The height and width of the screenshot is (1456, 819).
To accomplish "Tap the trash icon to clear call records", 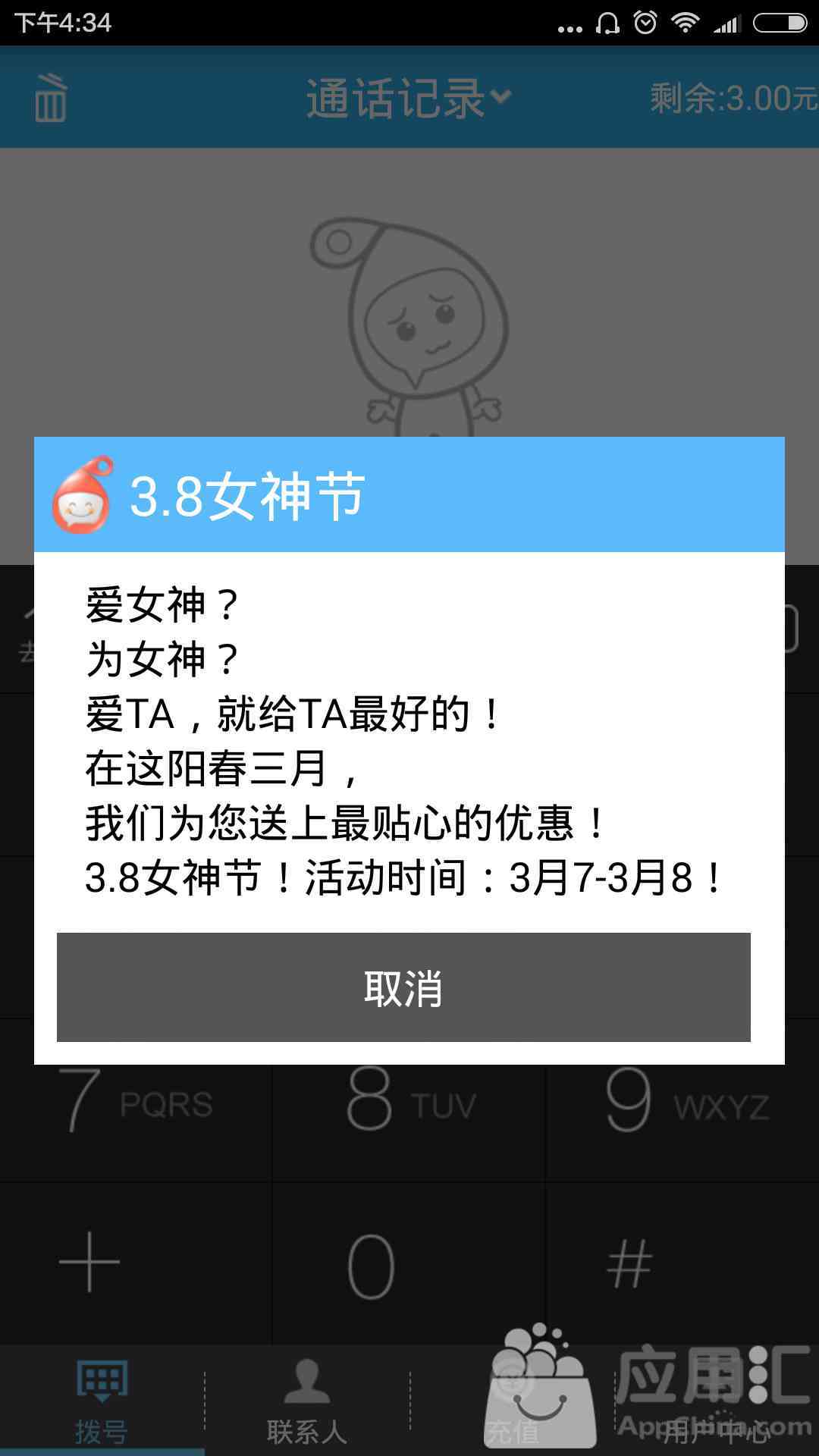I will click(51, 98).
